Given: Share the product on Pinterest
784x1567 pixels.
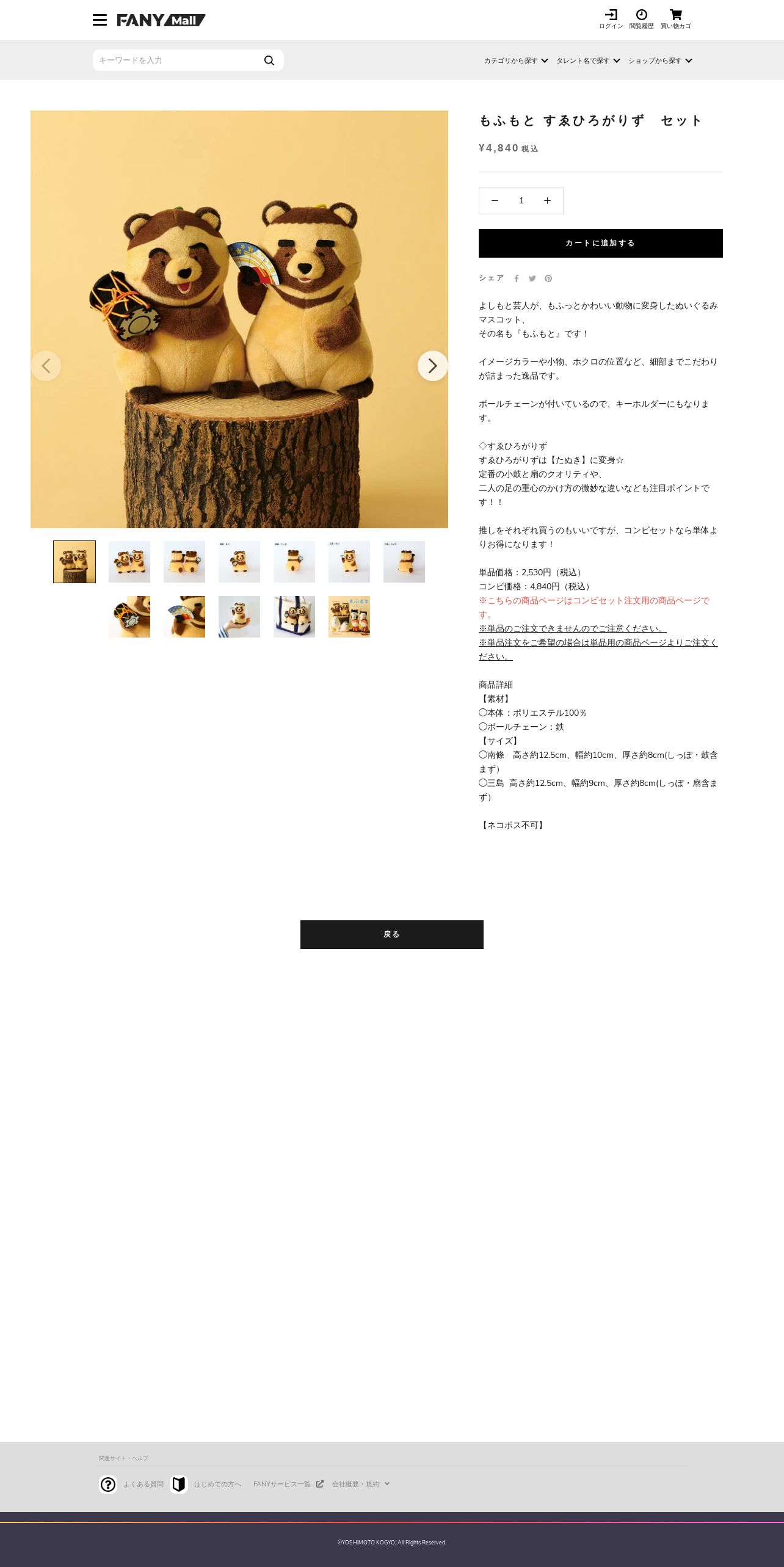Looking at the screenshot, I should [548, 278].
